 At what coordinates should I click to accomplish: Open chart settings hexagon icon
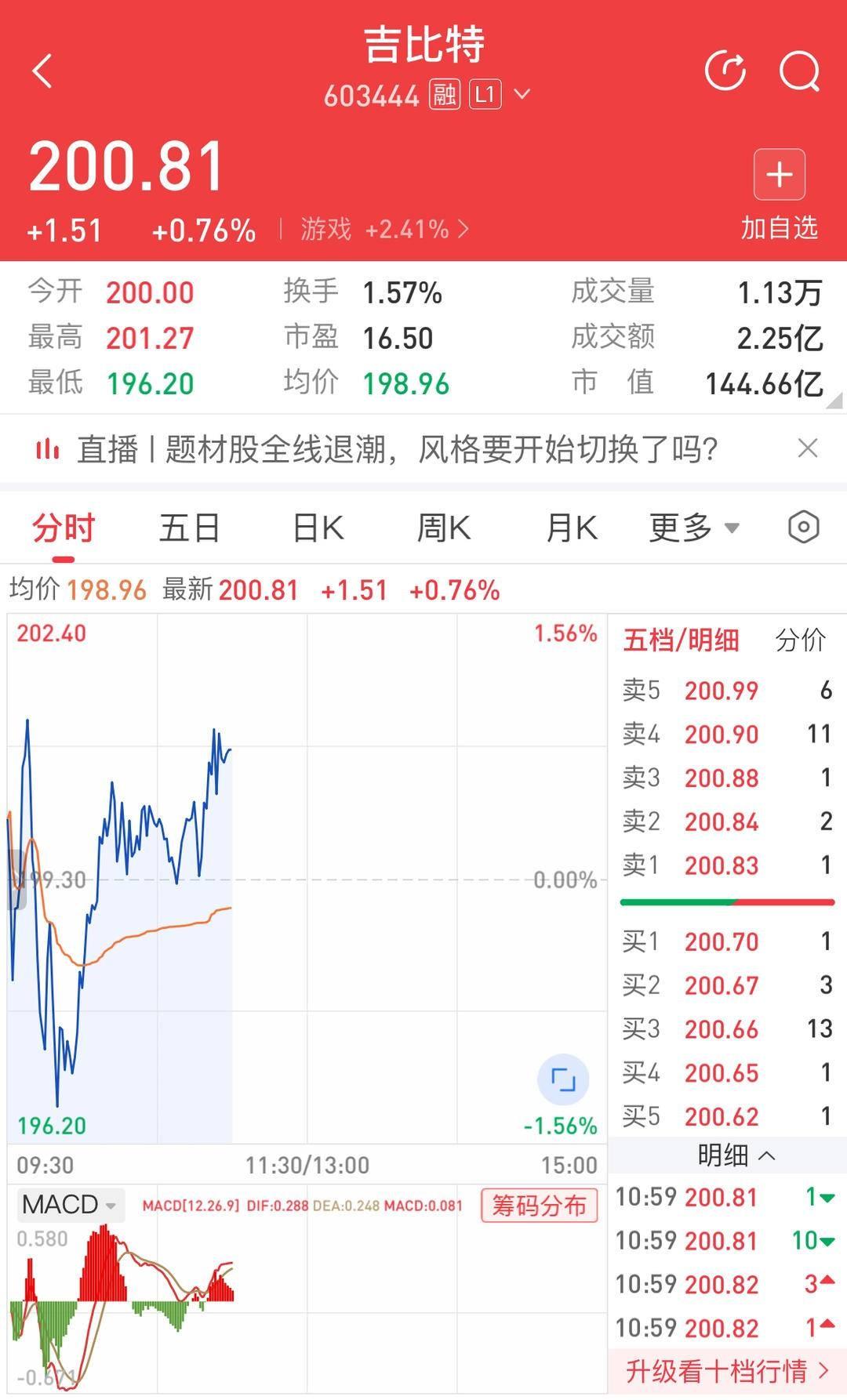click(x=803, y=527)
